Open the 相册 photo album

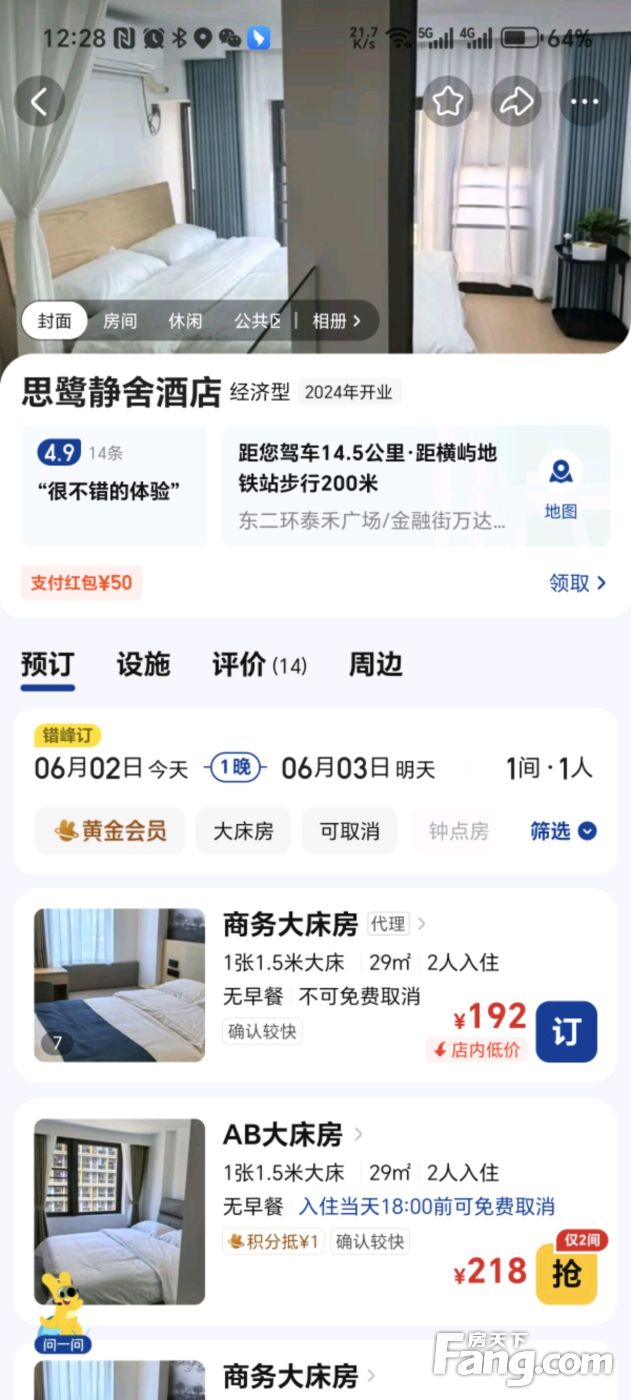click(336, 321)
